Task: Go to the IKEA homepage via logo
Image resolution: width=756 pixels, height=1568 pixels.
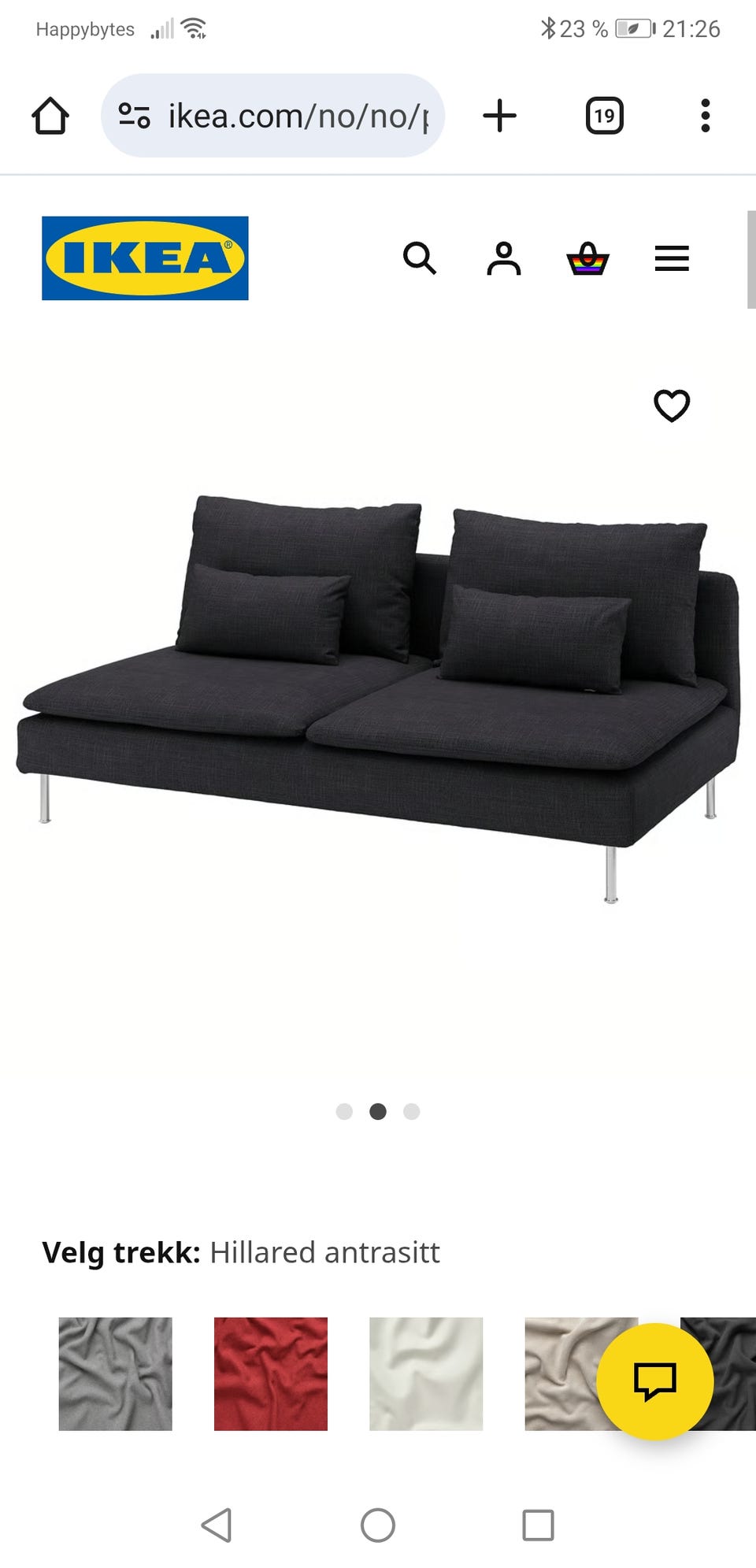Action: [x=145, y=258]
